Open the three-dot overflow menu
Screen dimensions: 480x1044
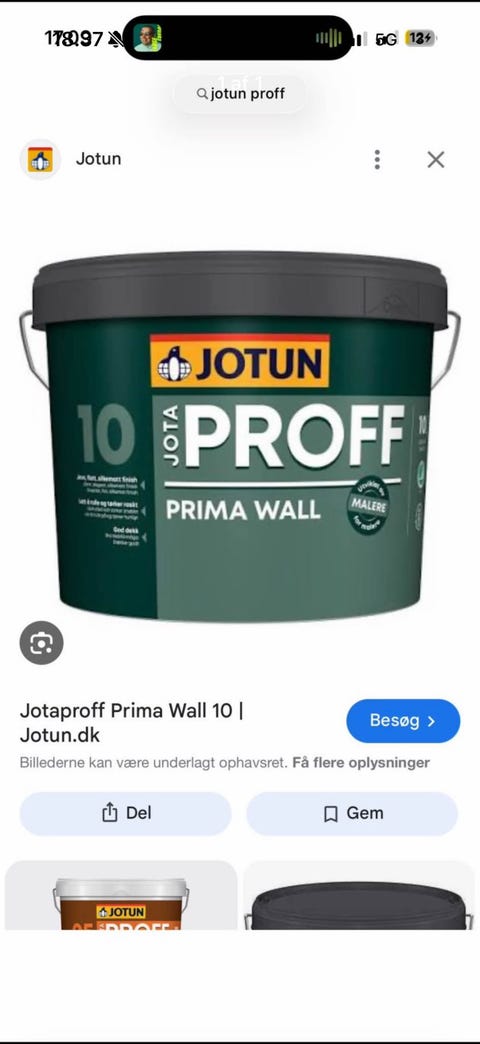[377, 159]
